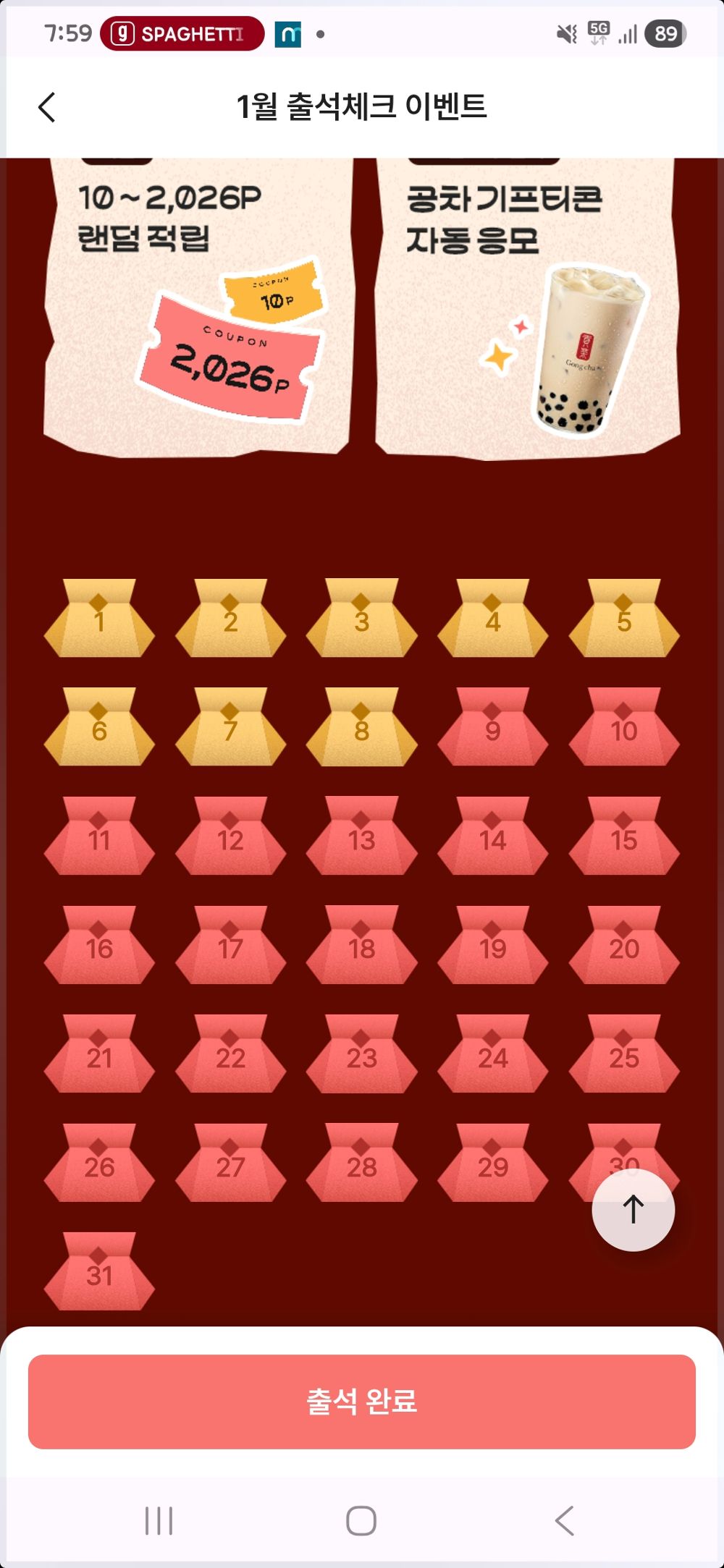Select the day 15 red lucky pouch

pos(623,837)
